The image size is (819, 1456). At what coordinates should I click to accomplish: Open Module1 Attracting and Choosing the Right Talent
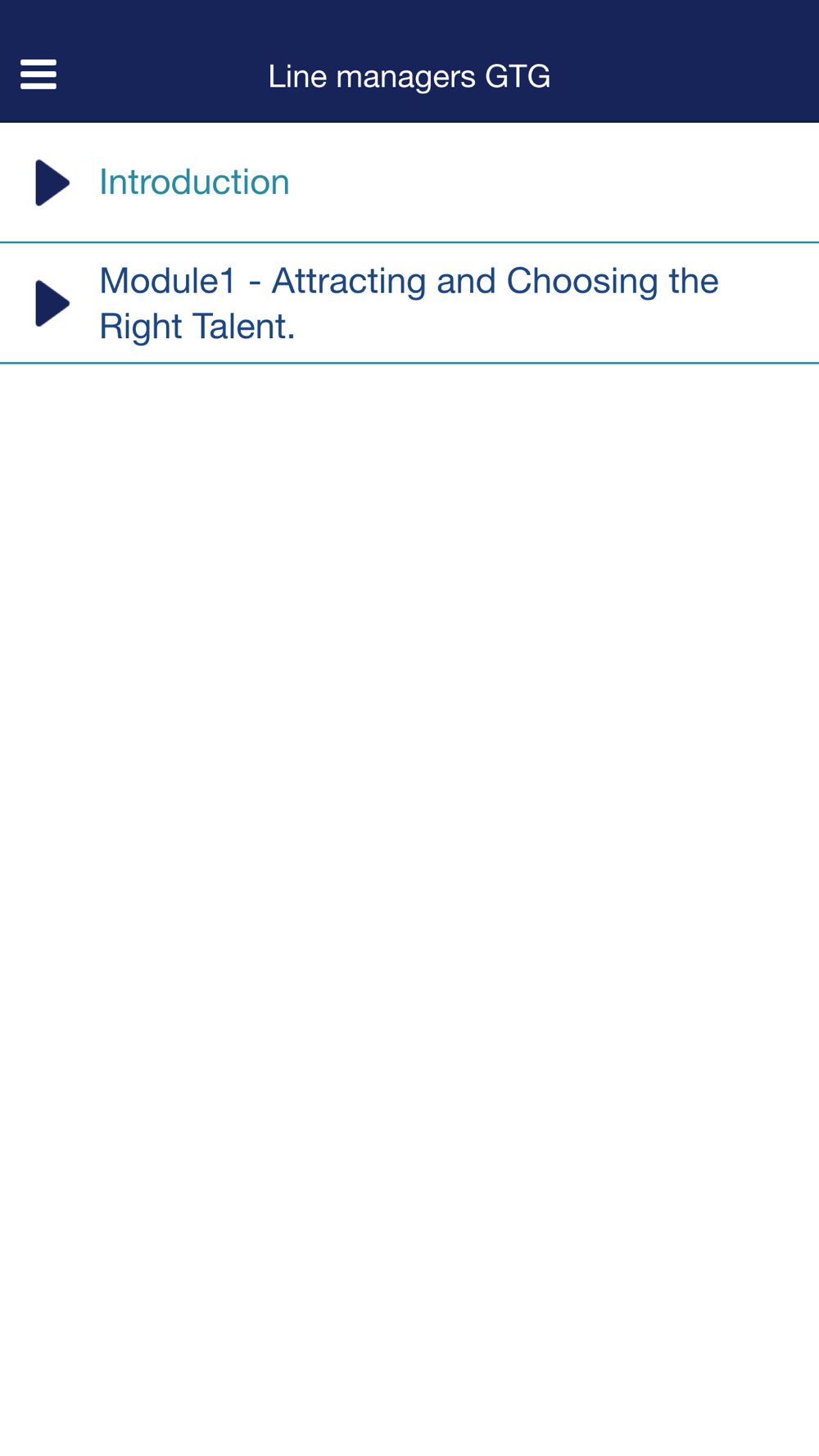click(x=408, y=303)
